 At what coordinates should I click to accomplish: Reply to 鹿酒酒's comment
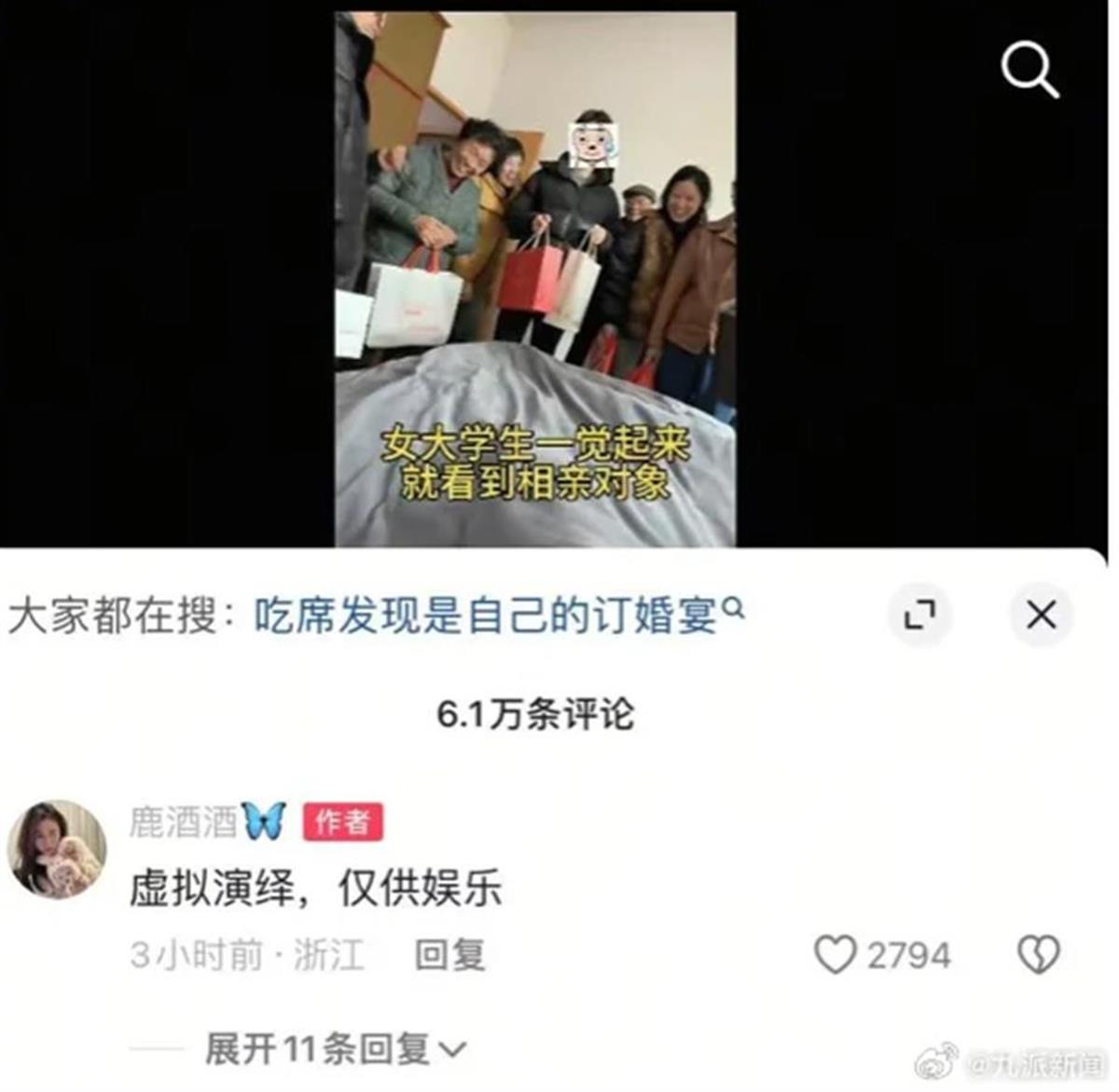pyautogui.click(x=449, y=955)
